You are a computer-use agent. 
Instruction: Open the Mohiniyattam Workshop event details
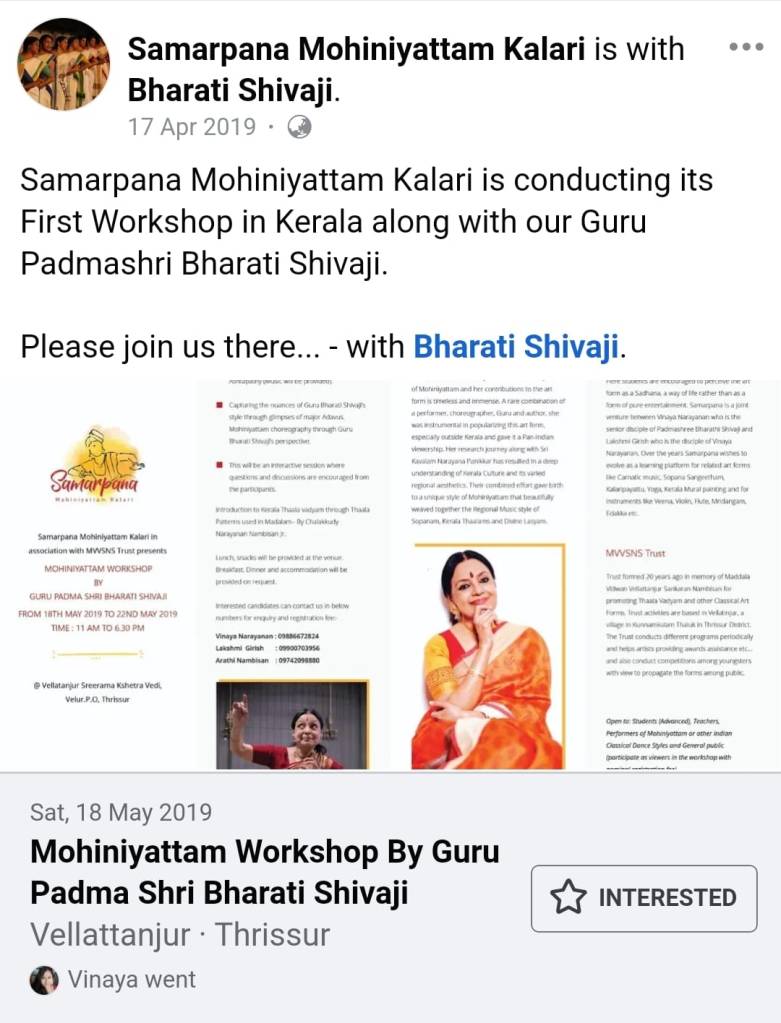(x=265, y=870)
